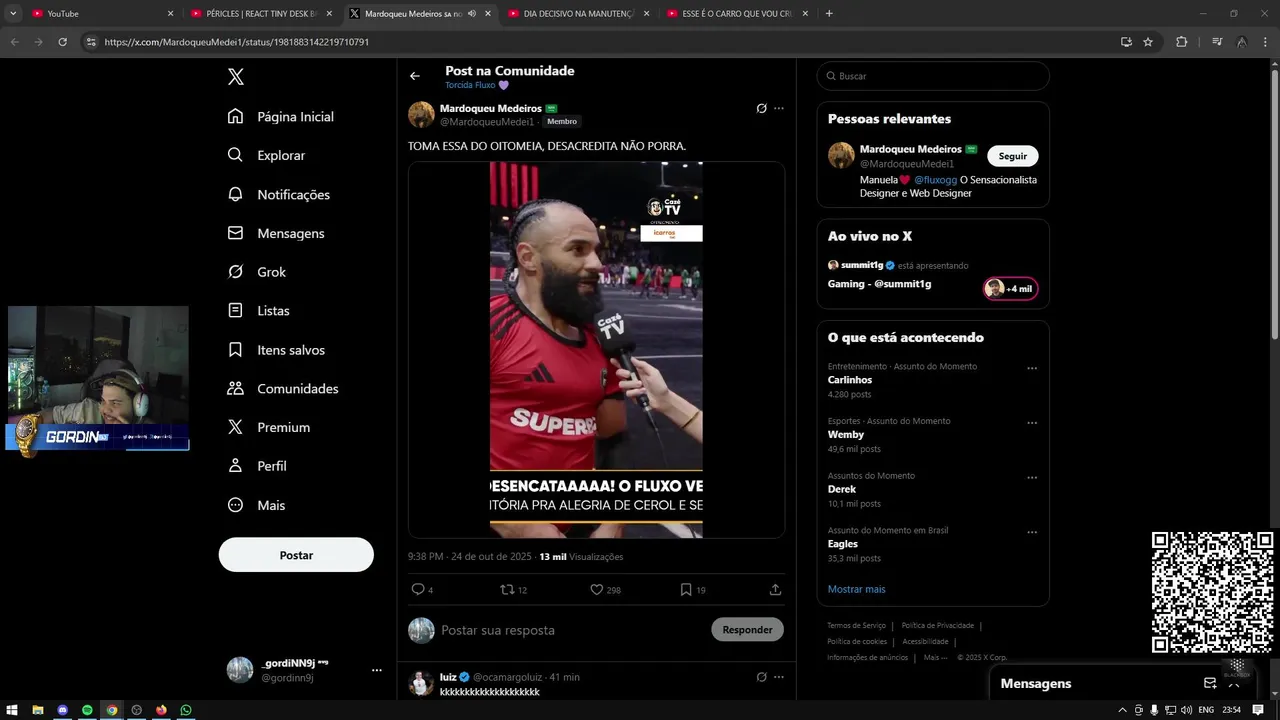Open the Wemby trending topic

[846, 435]
